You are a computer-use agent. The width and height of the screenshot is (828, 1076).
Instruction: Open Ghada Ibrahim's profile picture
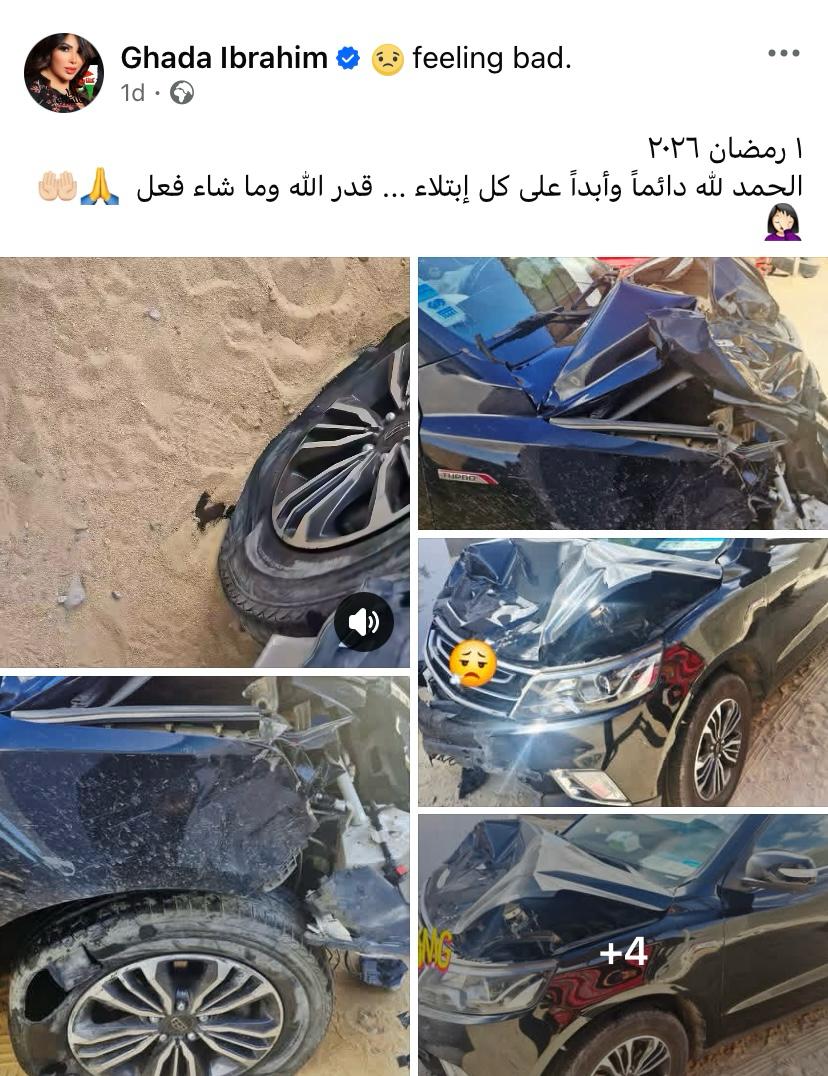click(x=64, y=73)
